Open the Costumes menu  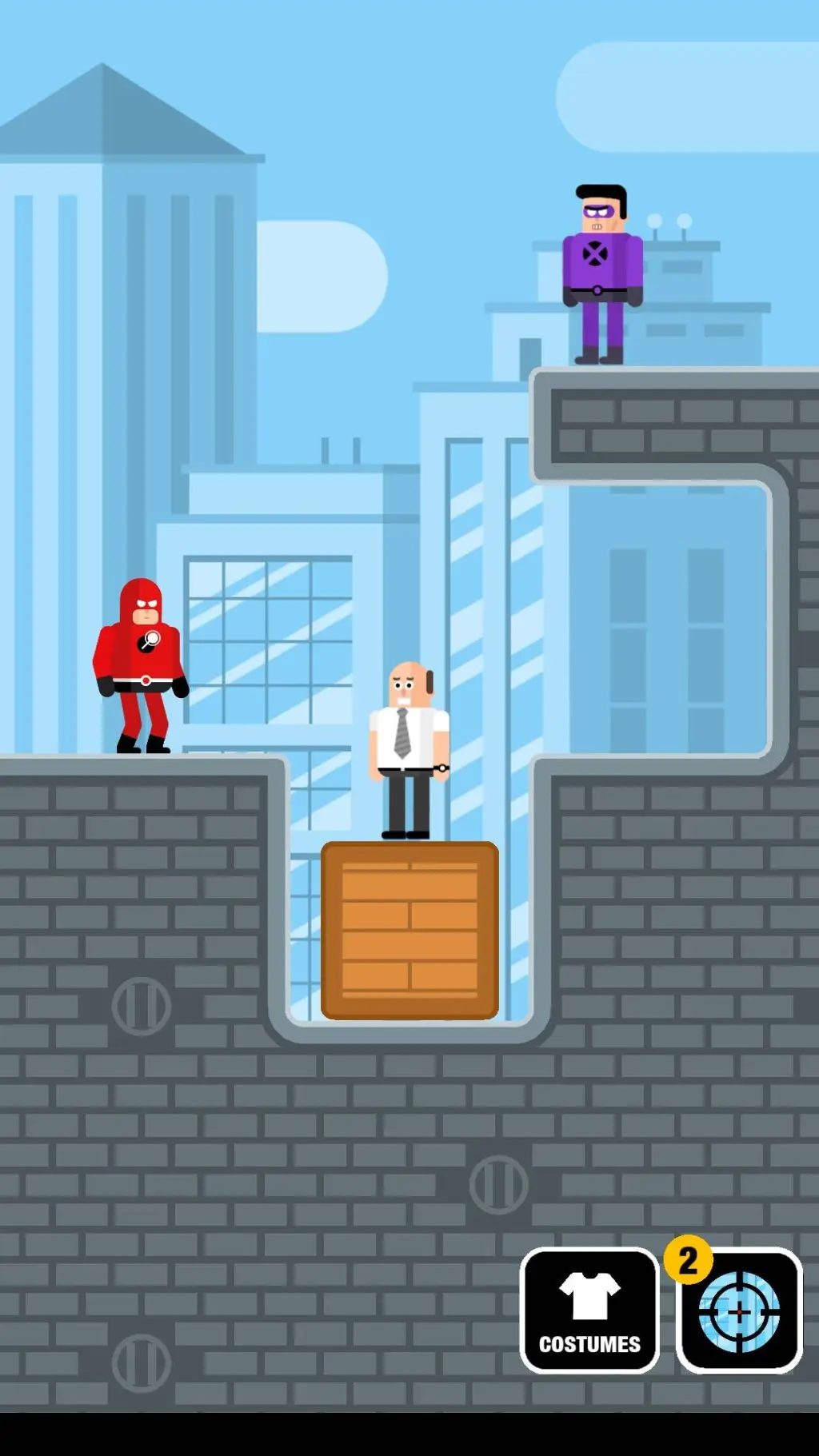point(589,1311)
